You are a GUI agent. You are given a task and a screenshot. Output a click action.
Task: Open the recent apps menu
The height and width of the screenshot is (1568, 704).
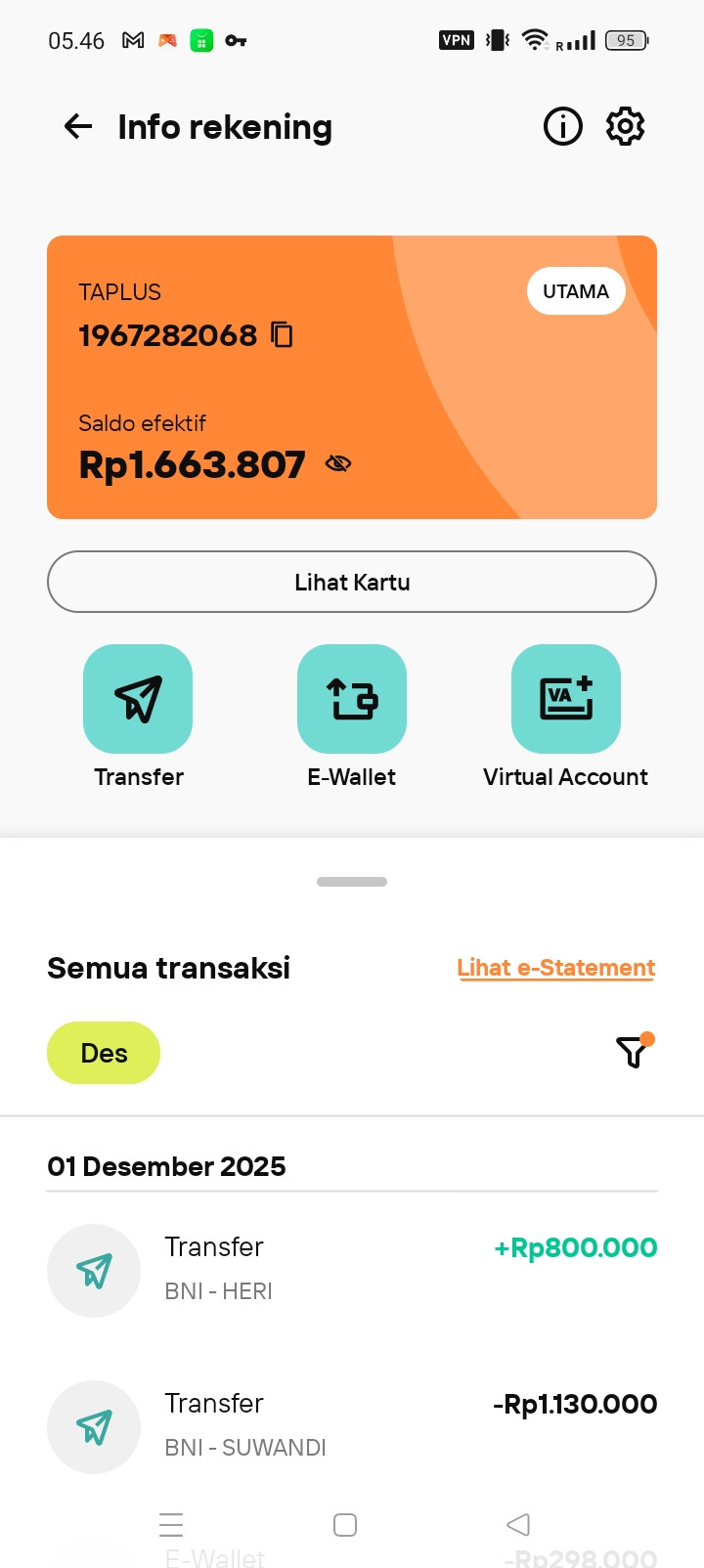[171, 1525]
